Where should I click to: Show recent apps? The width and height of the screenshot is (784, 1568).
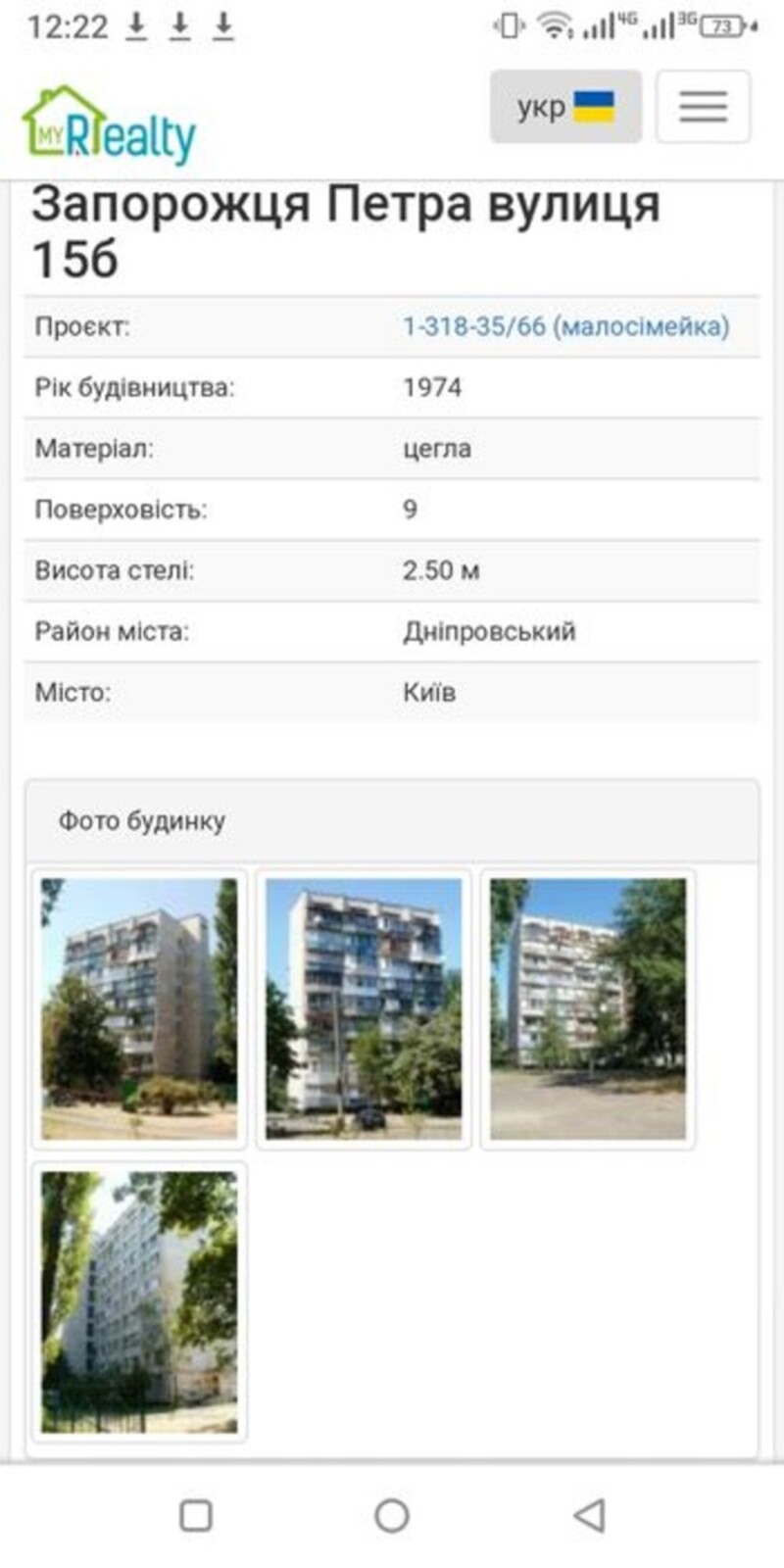[x=196, y=1515]
